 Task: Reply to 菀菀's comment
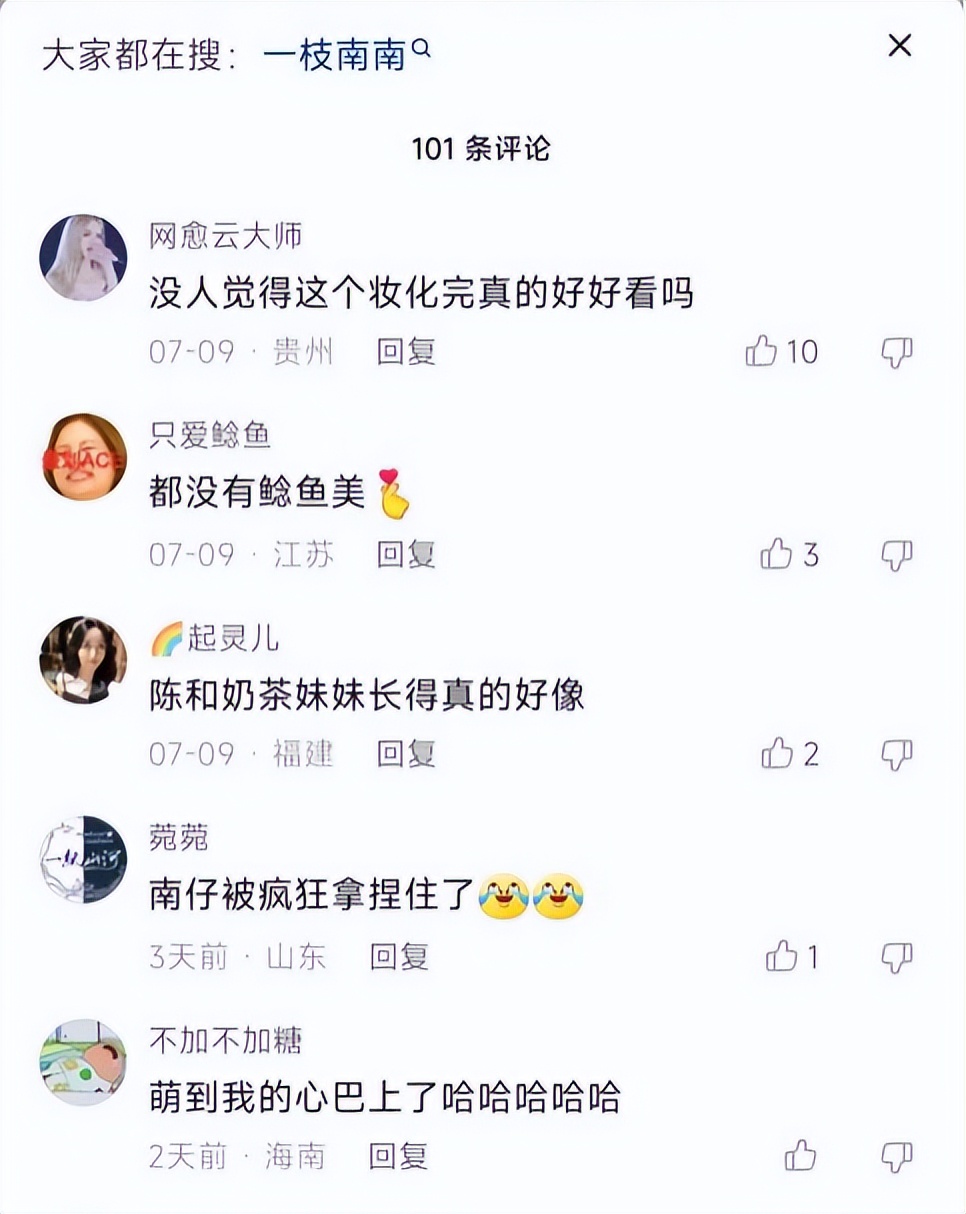[399, 957]
